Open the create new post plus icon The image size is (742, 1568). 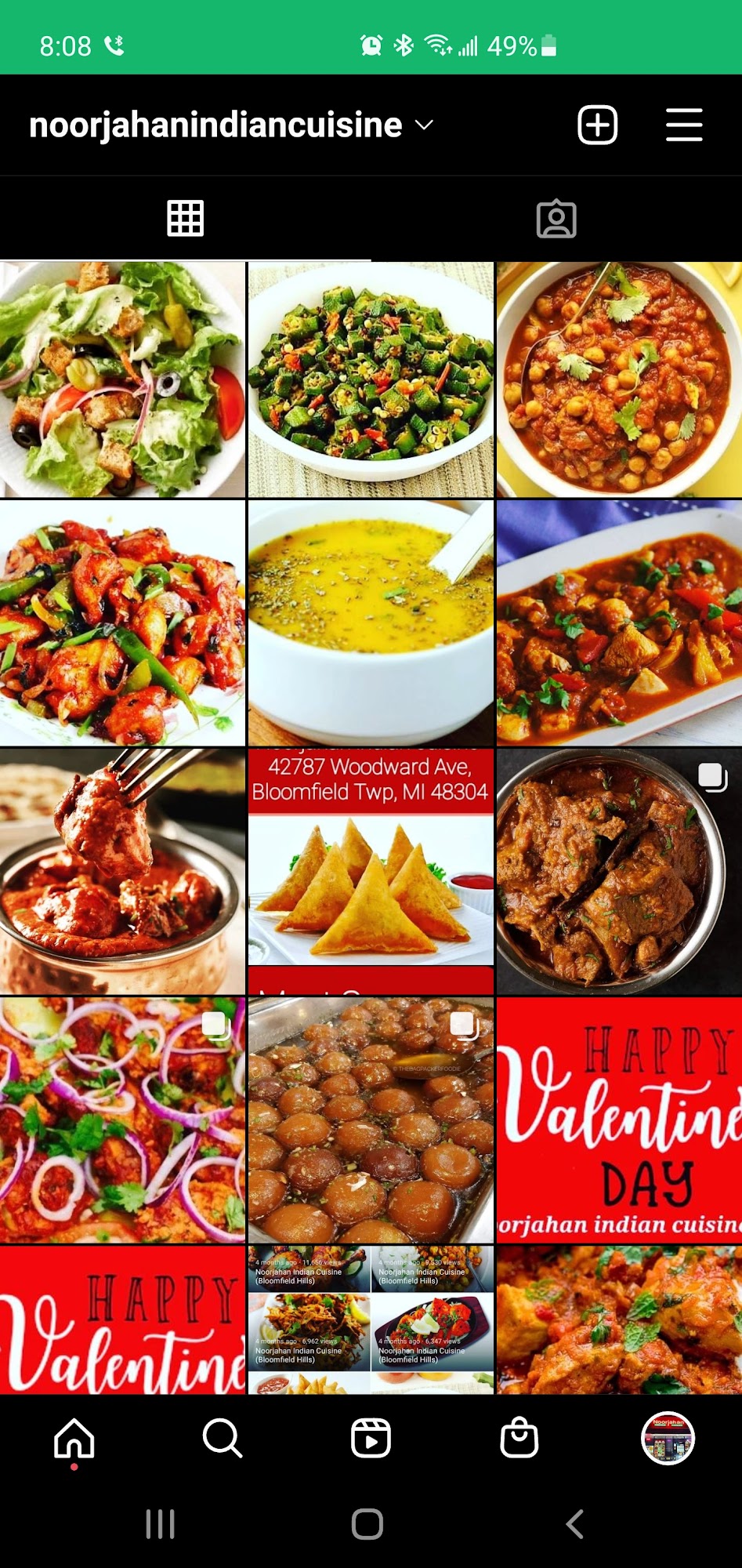pos(597,125)
